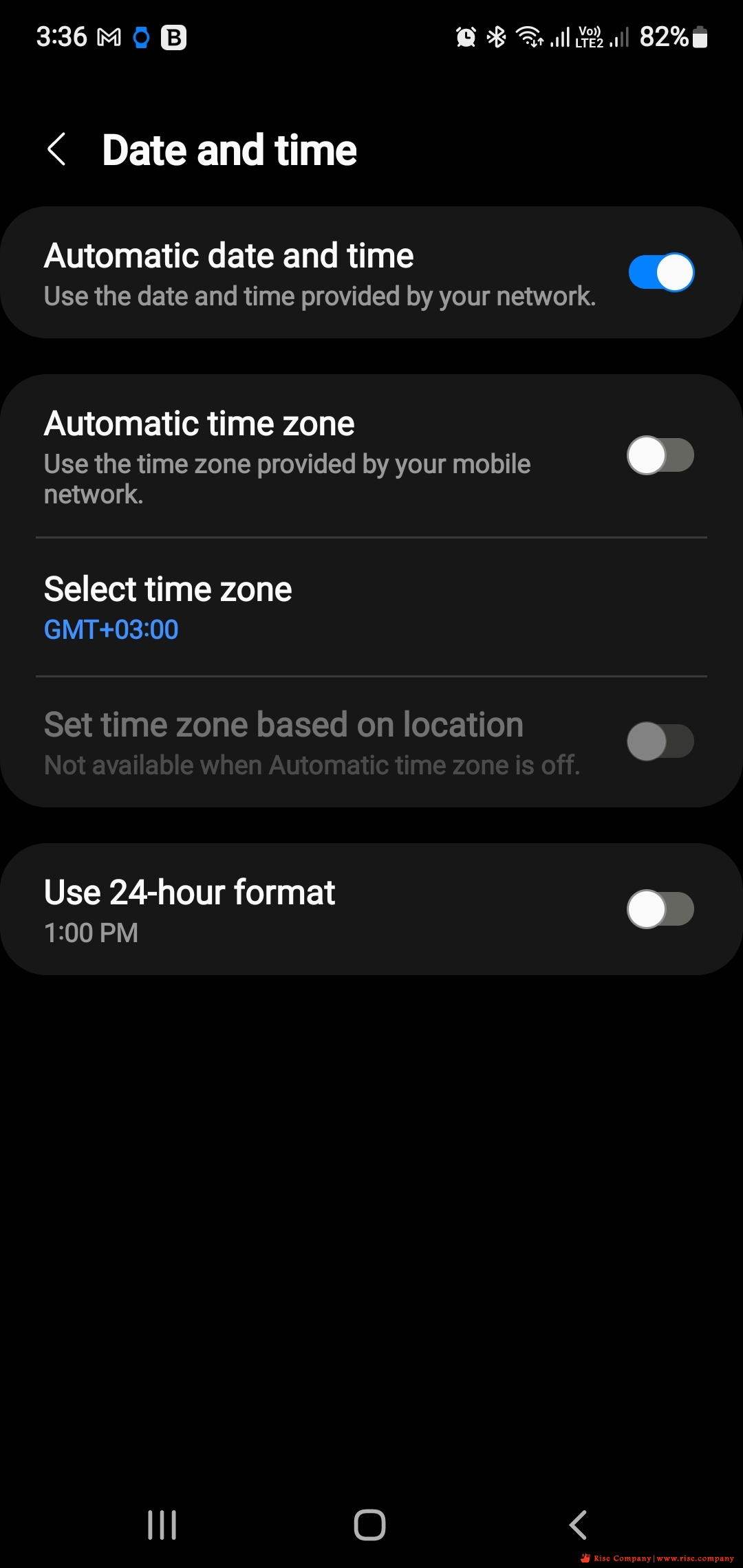The width and height of the screenshot is (743, 1568).
Task: Go to the home screen
Action: point(370,1525)
